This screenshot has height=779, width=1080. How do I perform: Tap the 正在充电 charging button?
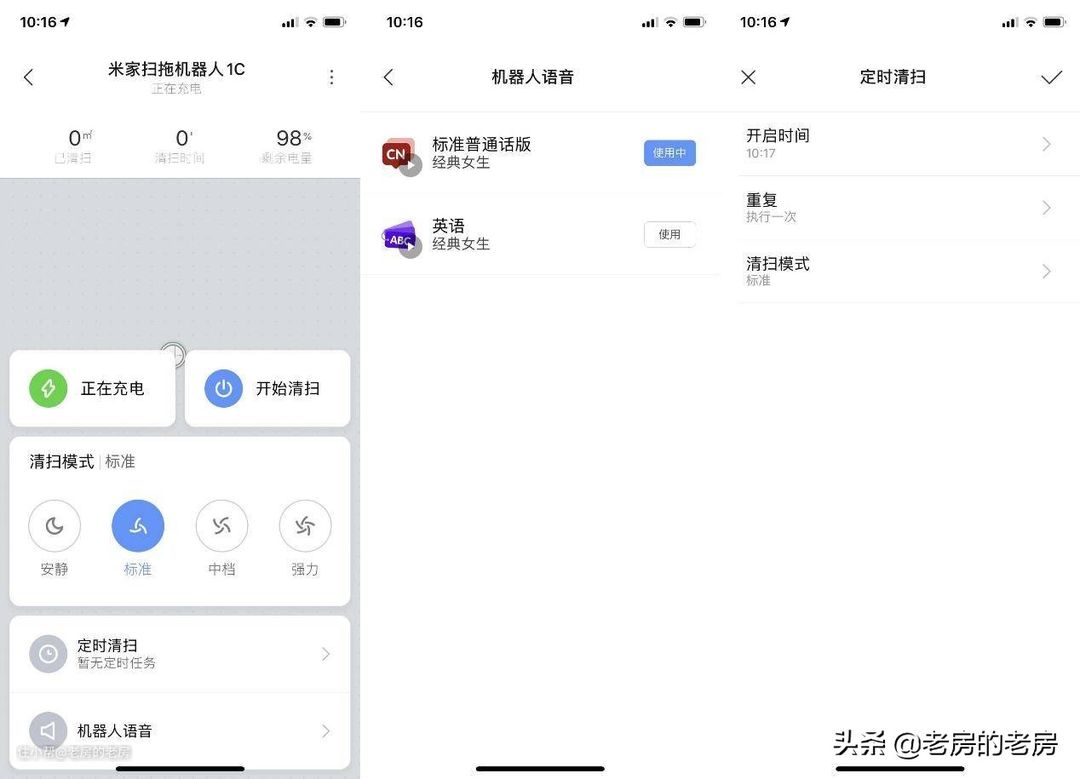(x=92, y=388)
